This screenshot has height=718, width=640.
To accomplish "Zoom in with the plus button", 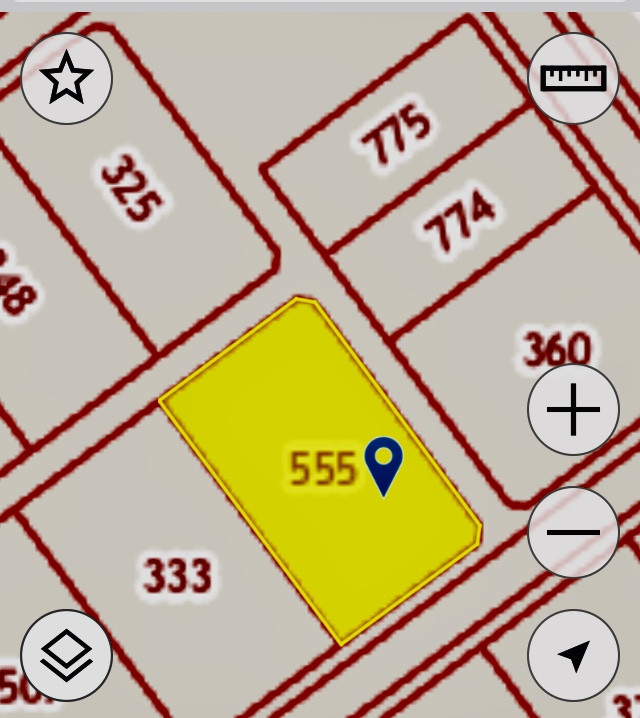I will (573, 409).
